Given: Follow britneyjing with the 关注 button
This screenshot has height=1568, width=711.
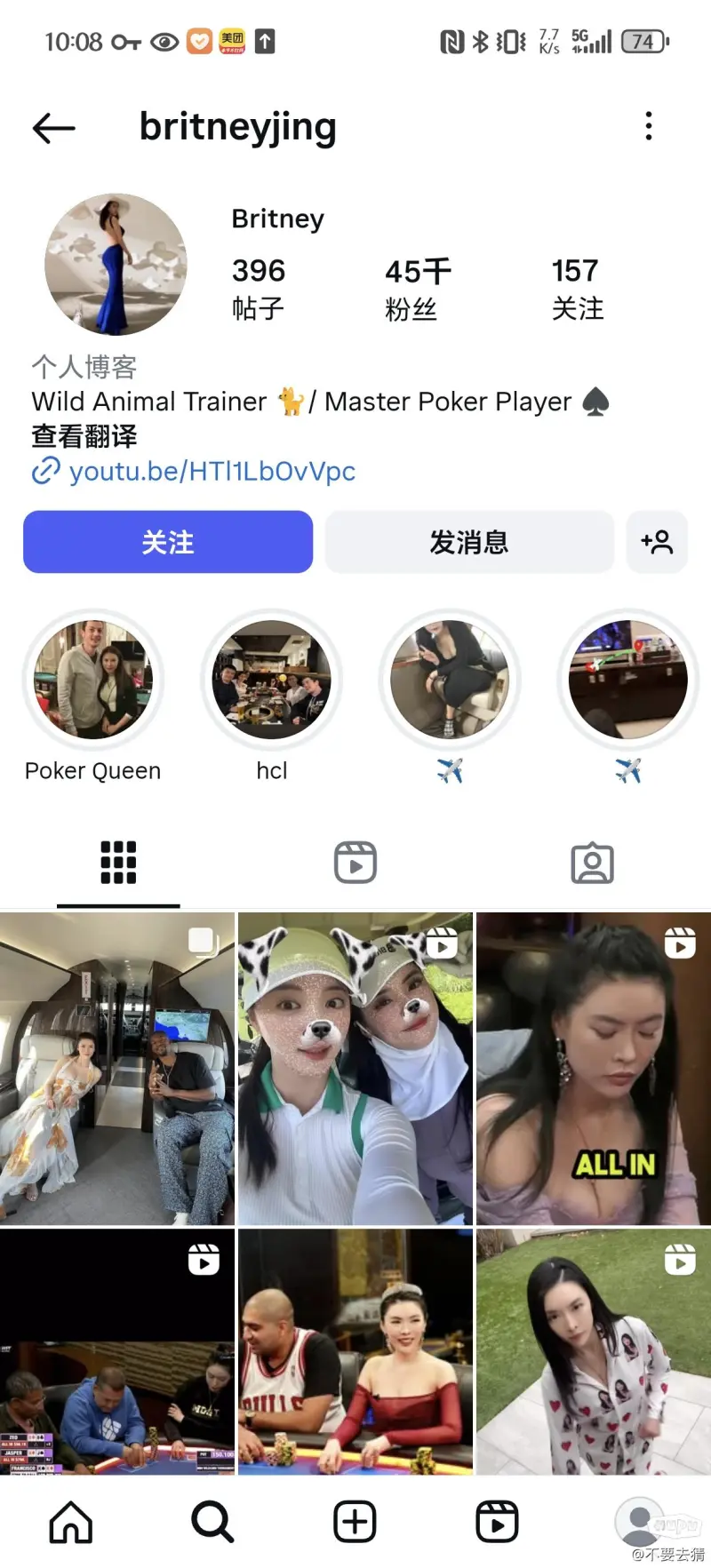Looking at the screenshot, I should pyautogui.click(x=168, y=542).
